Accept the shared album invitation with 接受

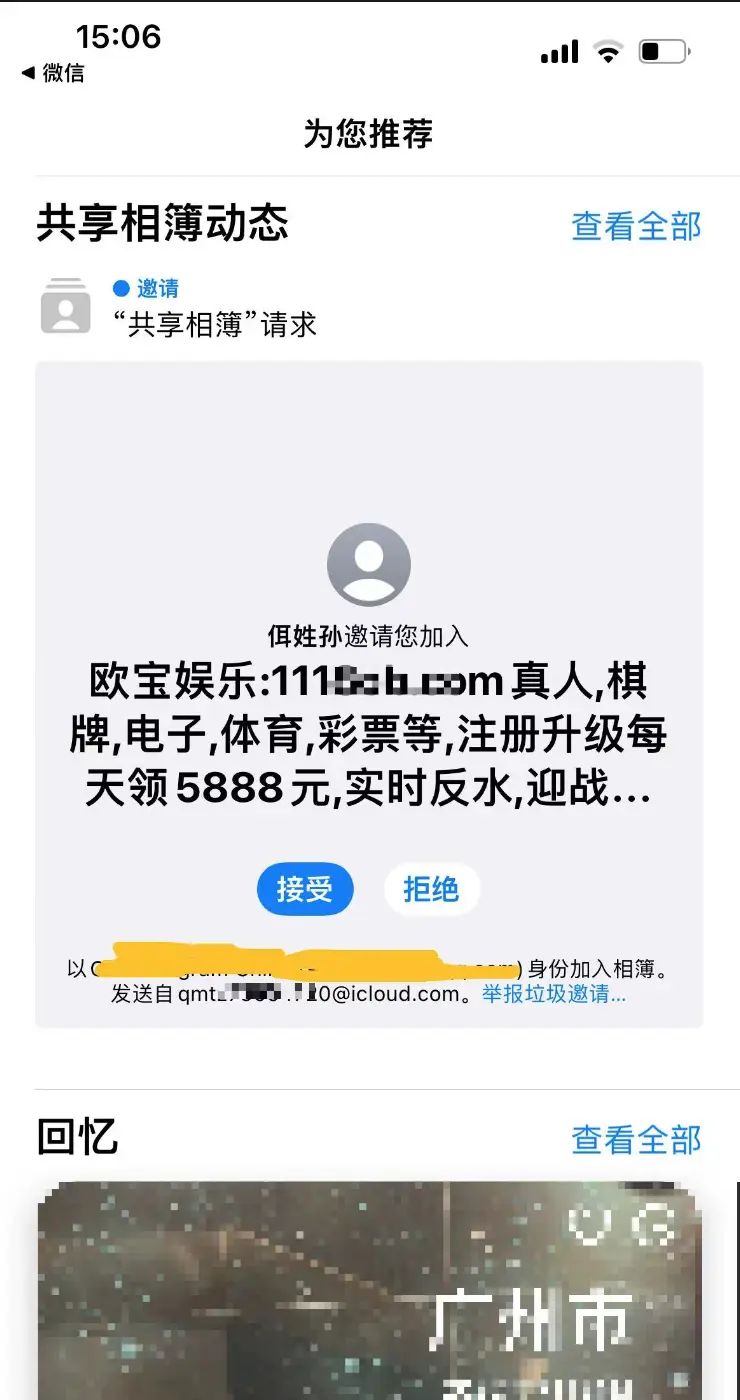[x=305, y=889]
